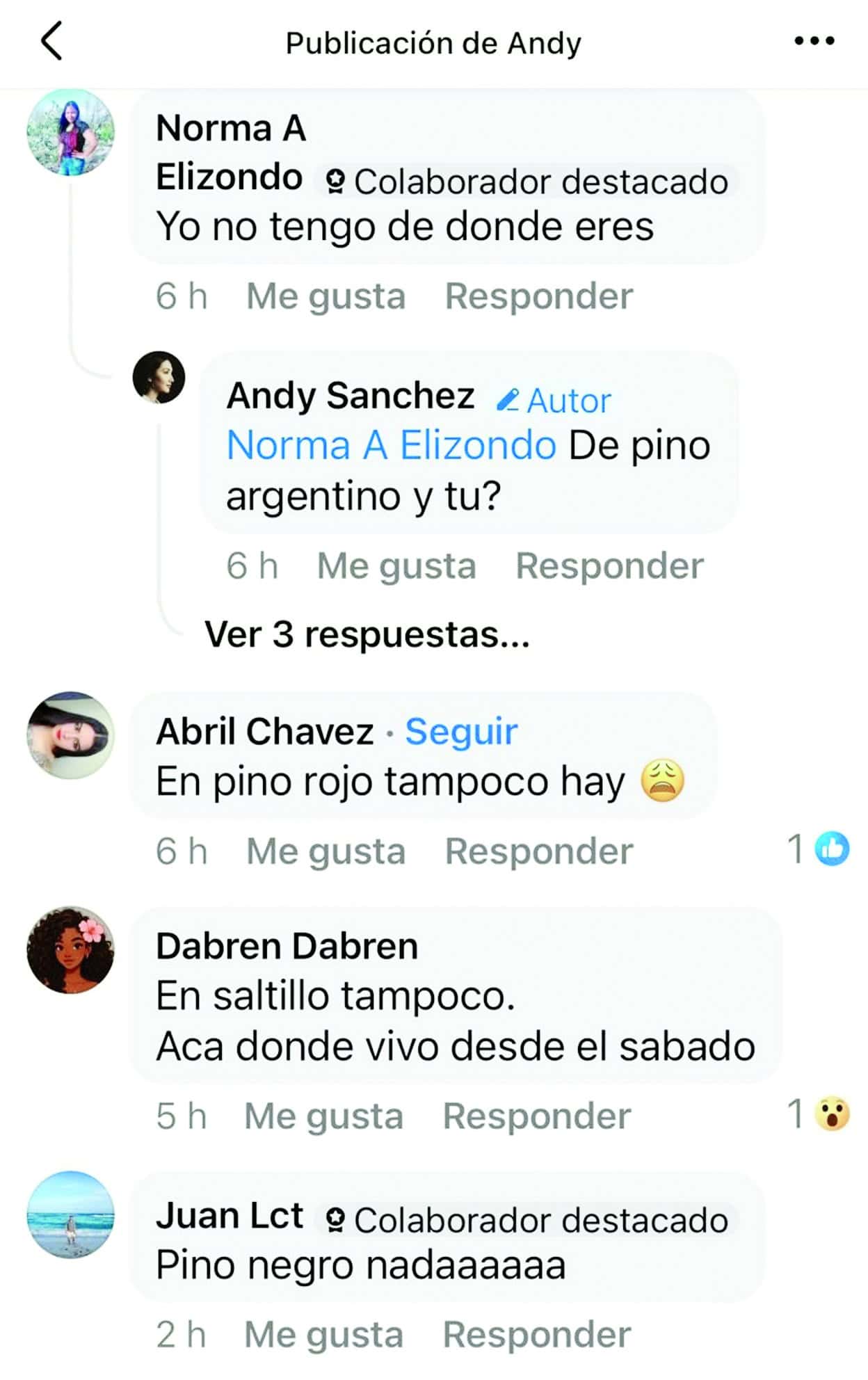The image size is (868, 1380).
Task: View the wow reaction on Dabren's comment
Action: pos(819,1114)
